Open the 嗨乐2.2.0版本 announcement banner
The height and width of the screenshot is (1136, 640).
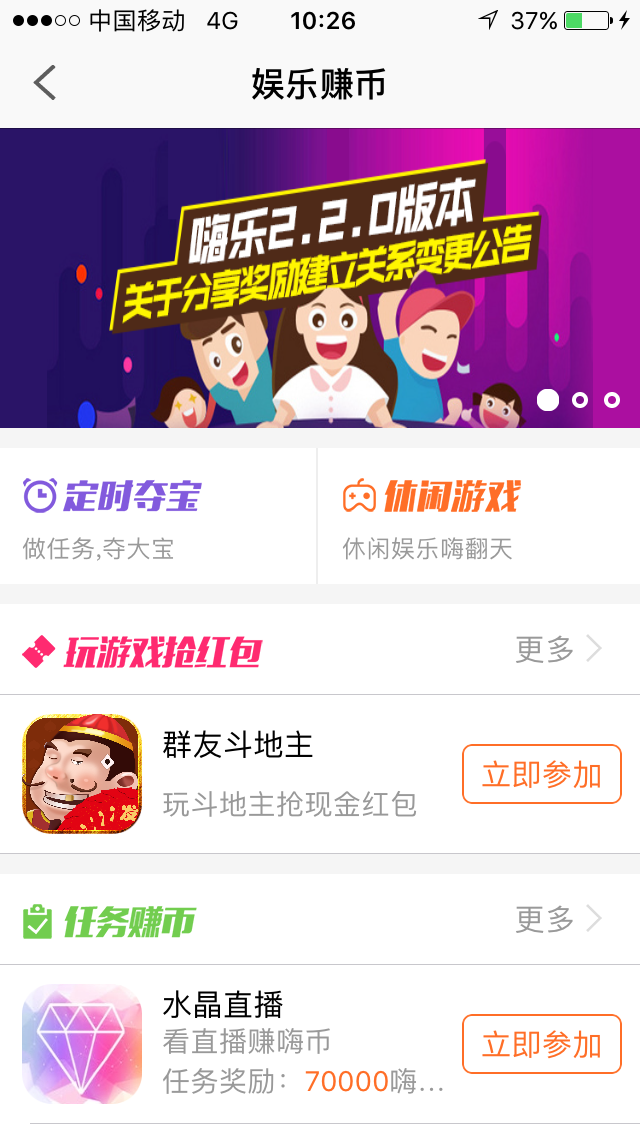[320, 278]
